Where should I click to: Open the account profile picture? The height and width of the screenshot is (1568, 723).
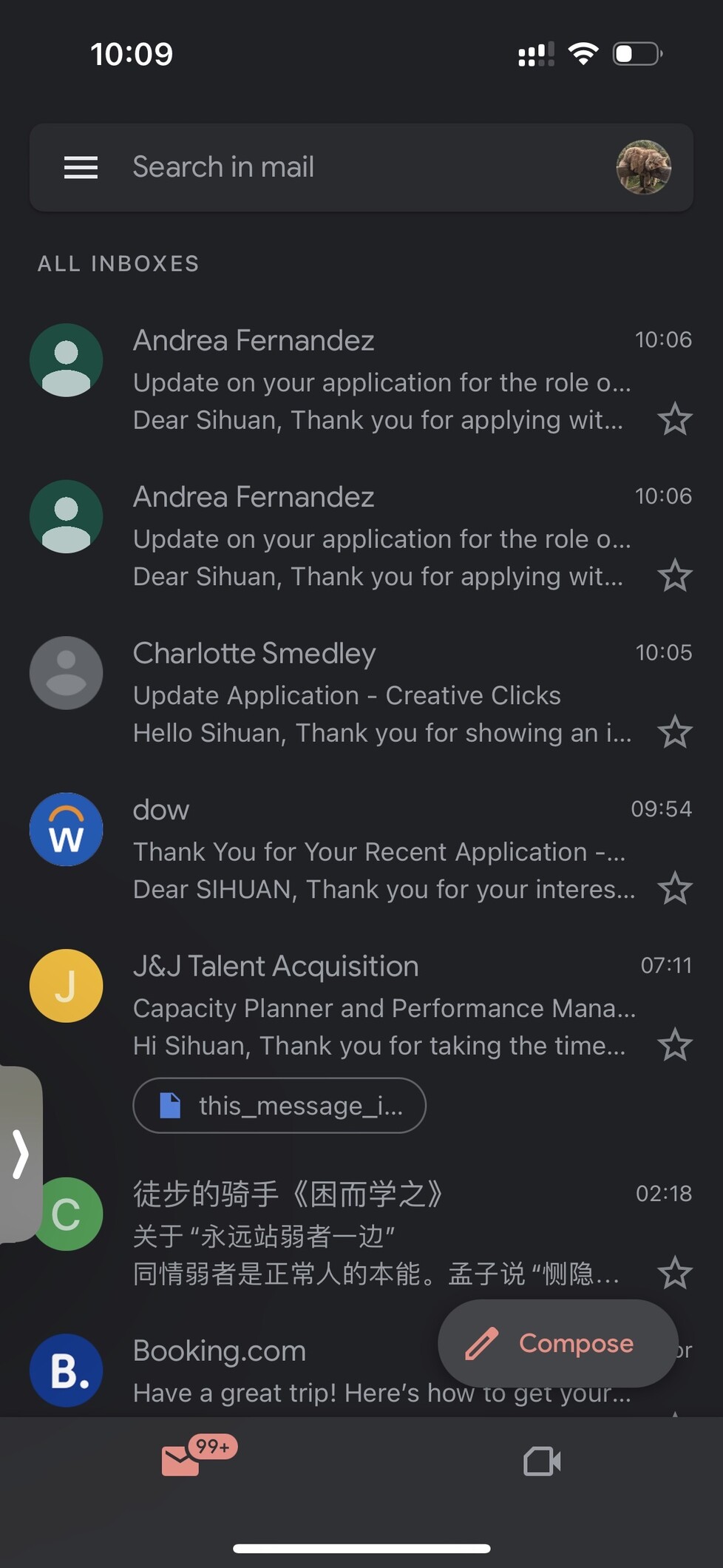(643, 168)
